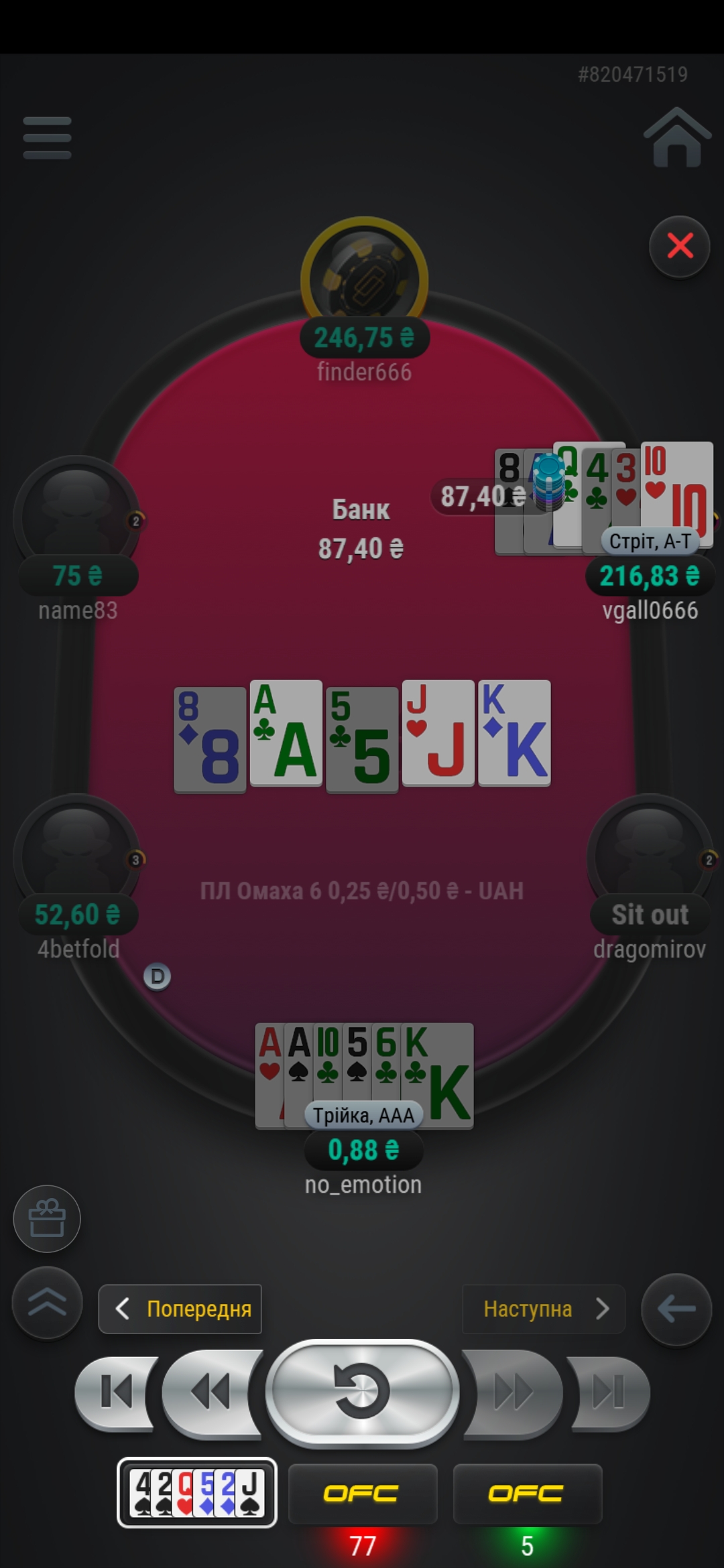
Task: Open dragomirov player profile
Action: [x=649, y=854]
